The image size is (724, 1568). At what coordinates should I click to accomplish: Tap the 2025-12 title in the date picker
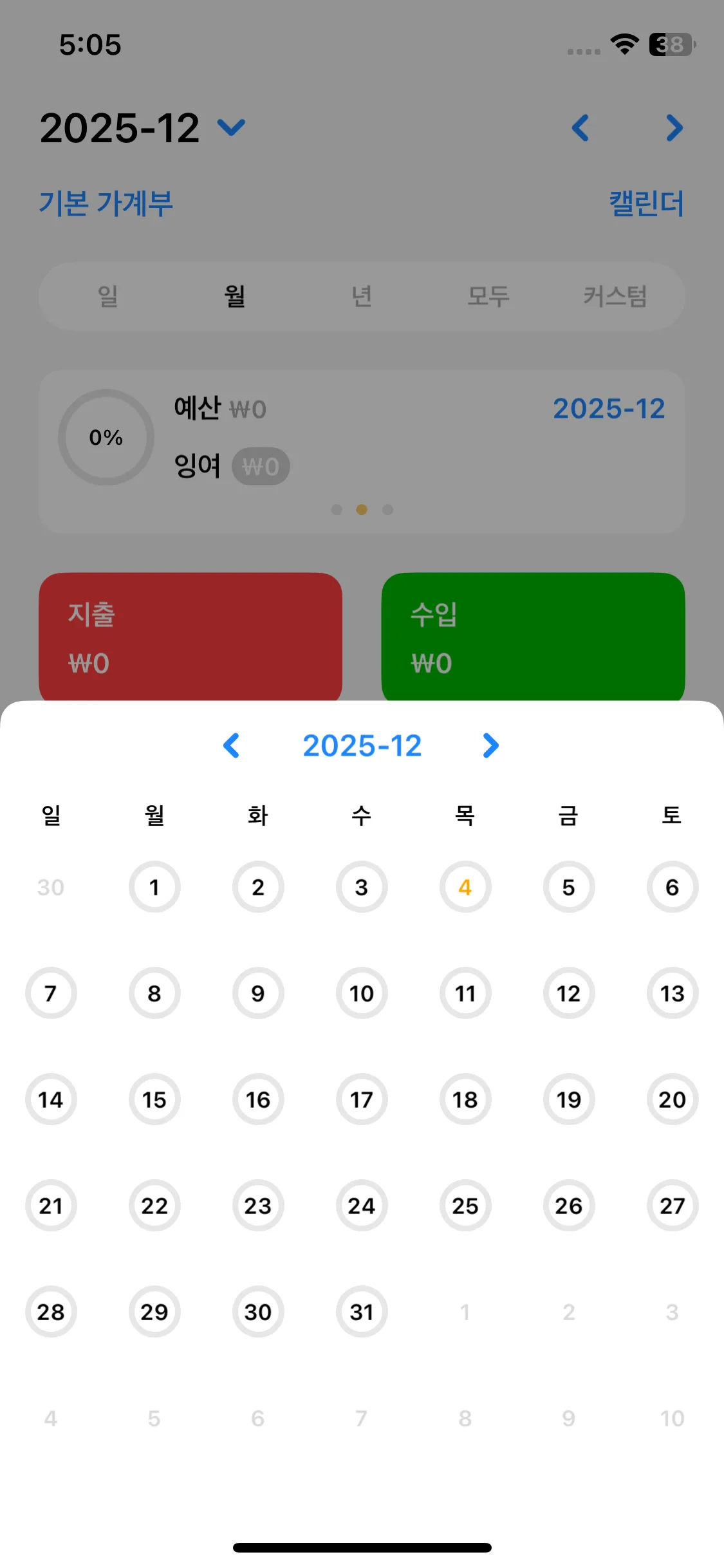pos(362,745)
